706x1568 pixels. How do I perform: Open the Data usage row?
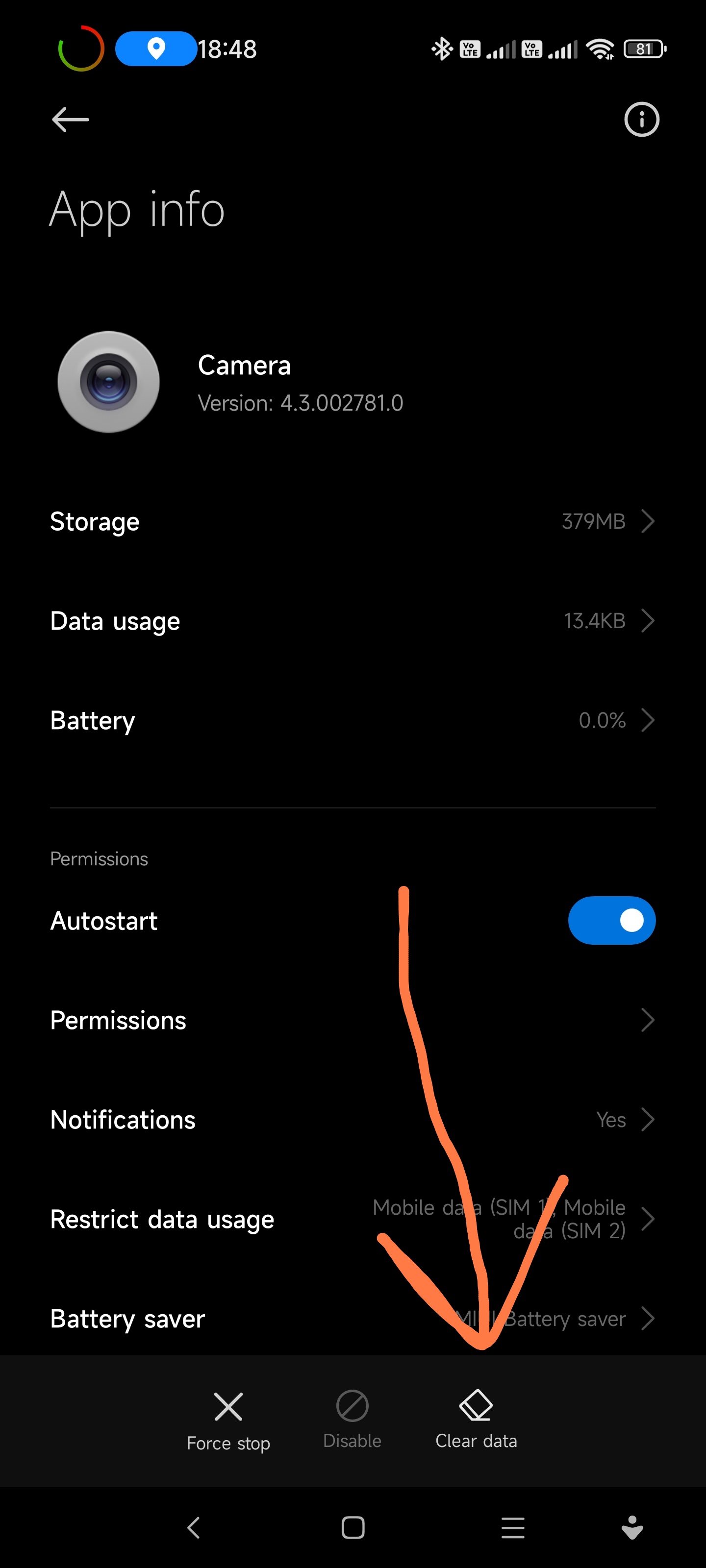pos(353,621)
